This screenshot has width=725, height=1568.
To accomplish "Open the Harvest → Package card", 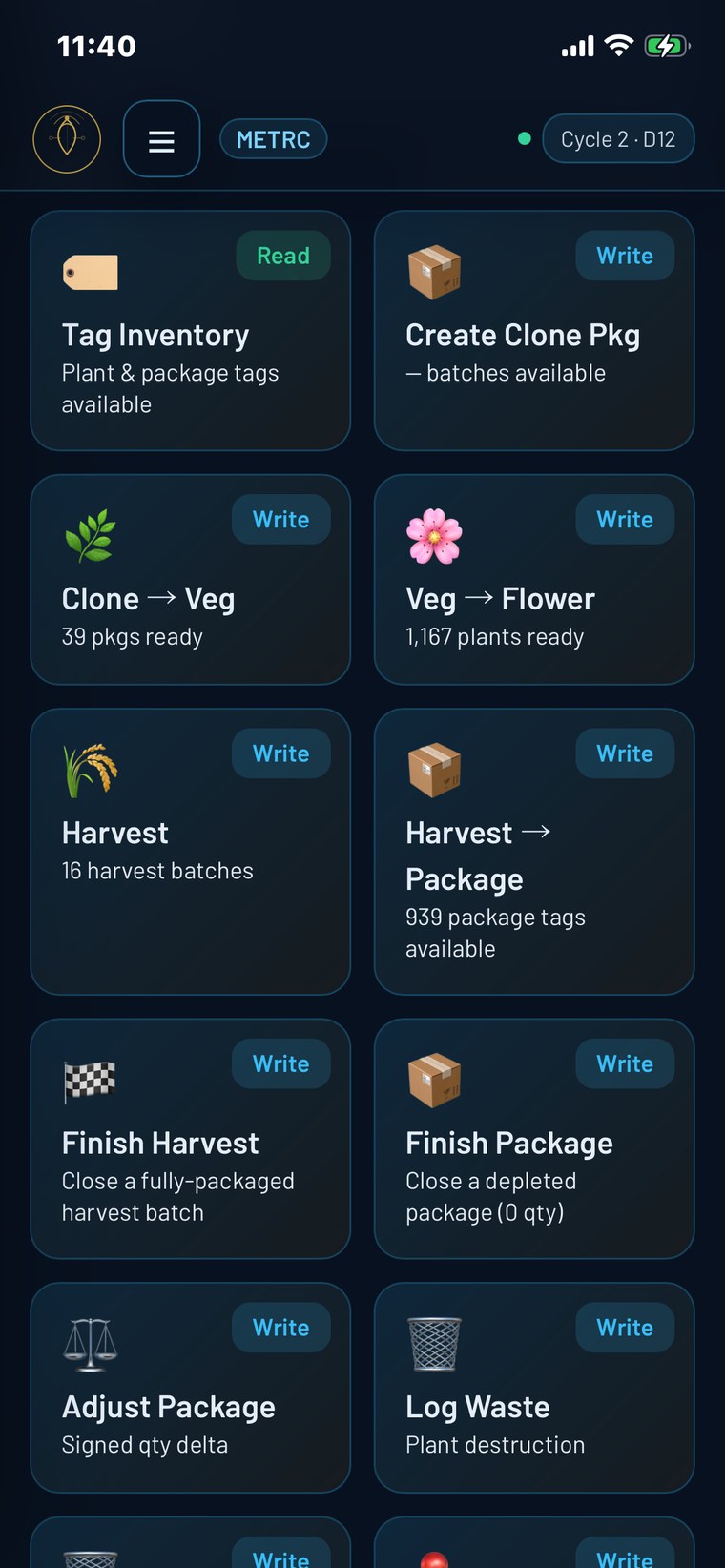I will [534, 852].
